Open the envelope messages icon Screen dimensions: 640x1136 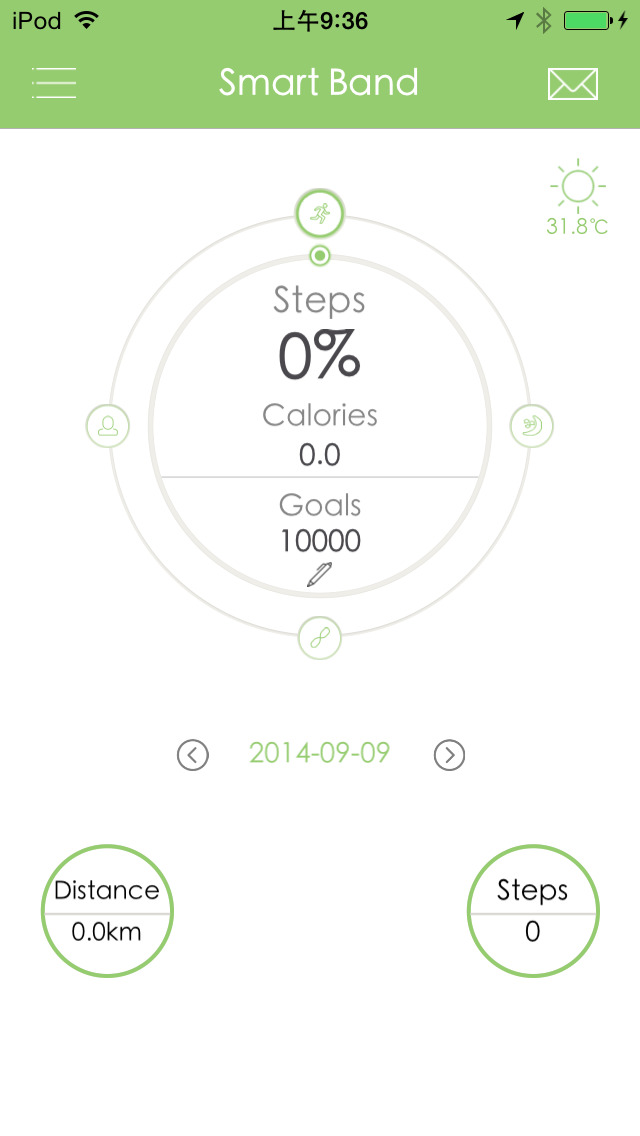click(x=573, y=84)
